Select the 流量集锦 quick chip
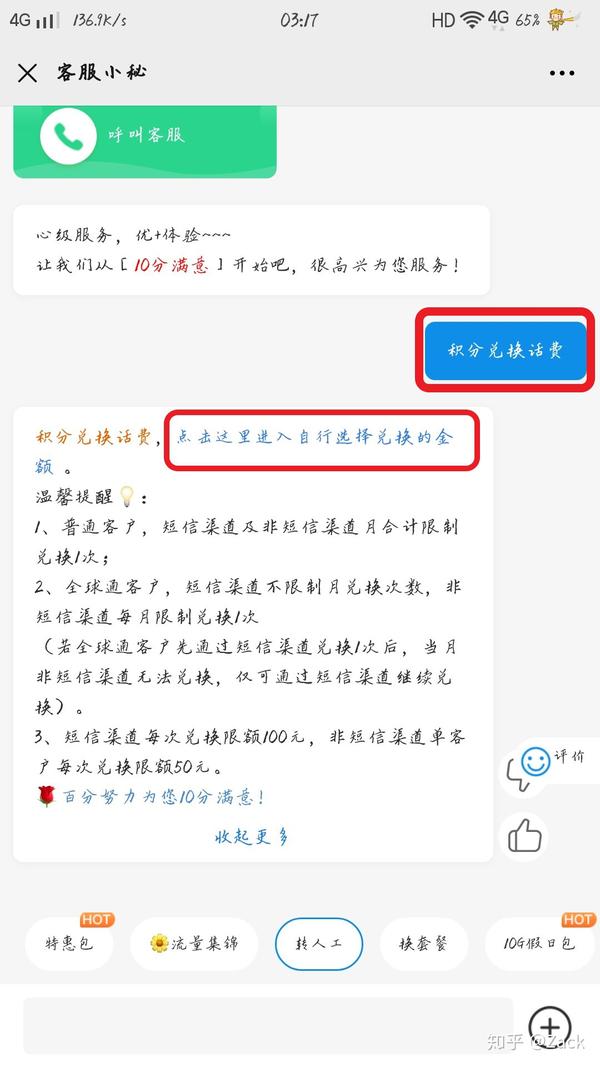 coord(194,943)
